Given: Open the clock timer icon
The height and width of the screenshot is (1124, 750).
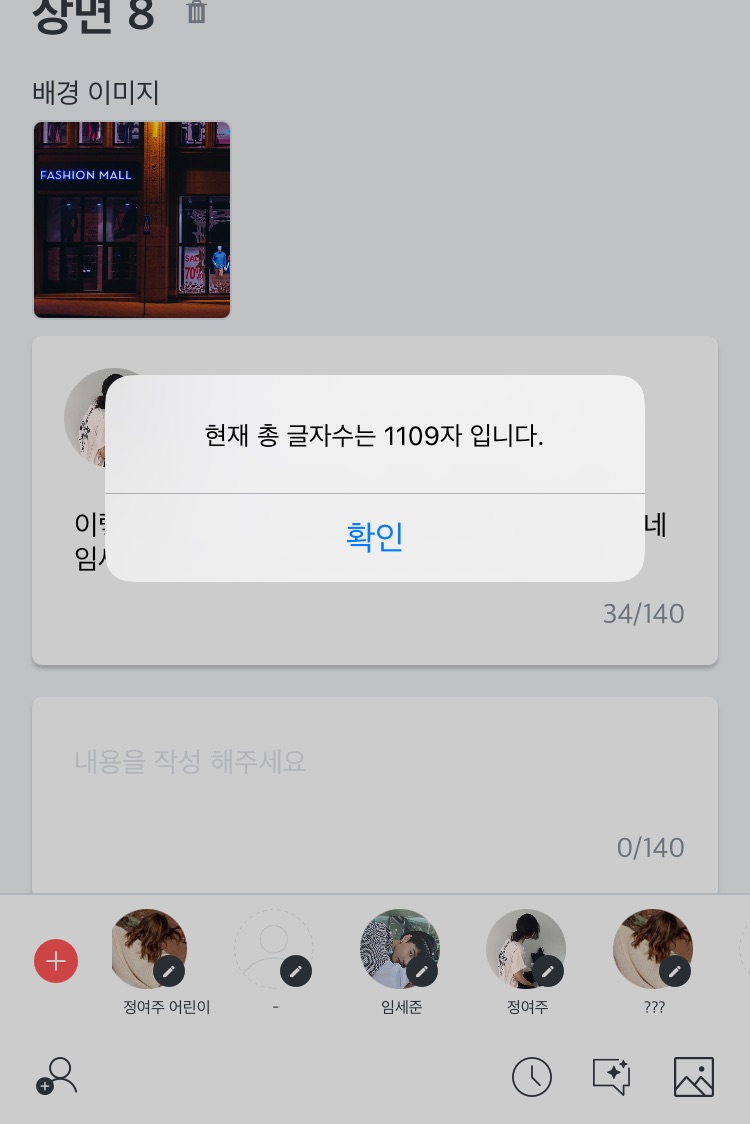Looking at the screenshot, I should click(531, 1077).
